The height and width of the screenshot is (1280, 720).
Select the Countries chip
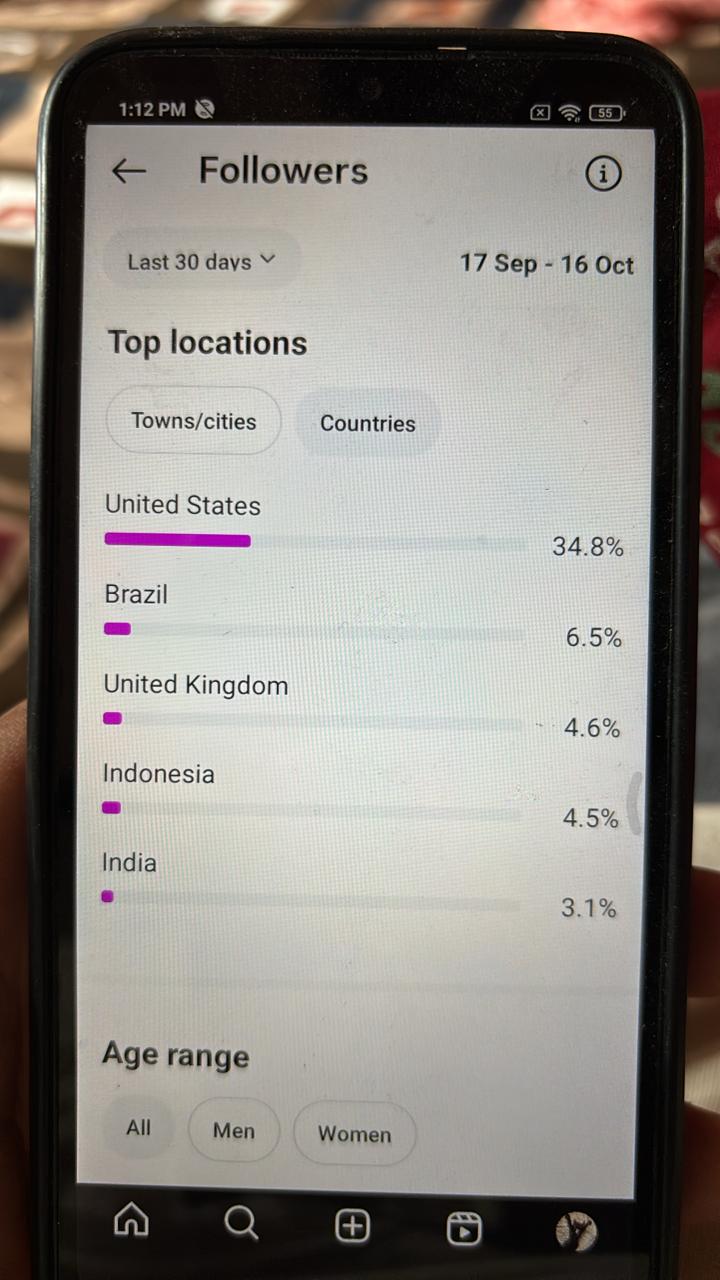[367, 423]
